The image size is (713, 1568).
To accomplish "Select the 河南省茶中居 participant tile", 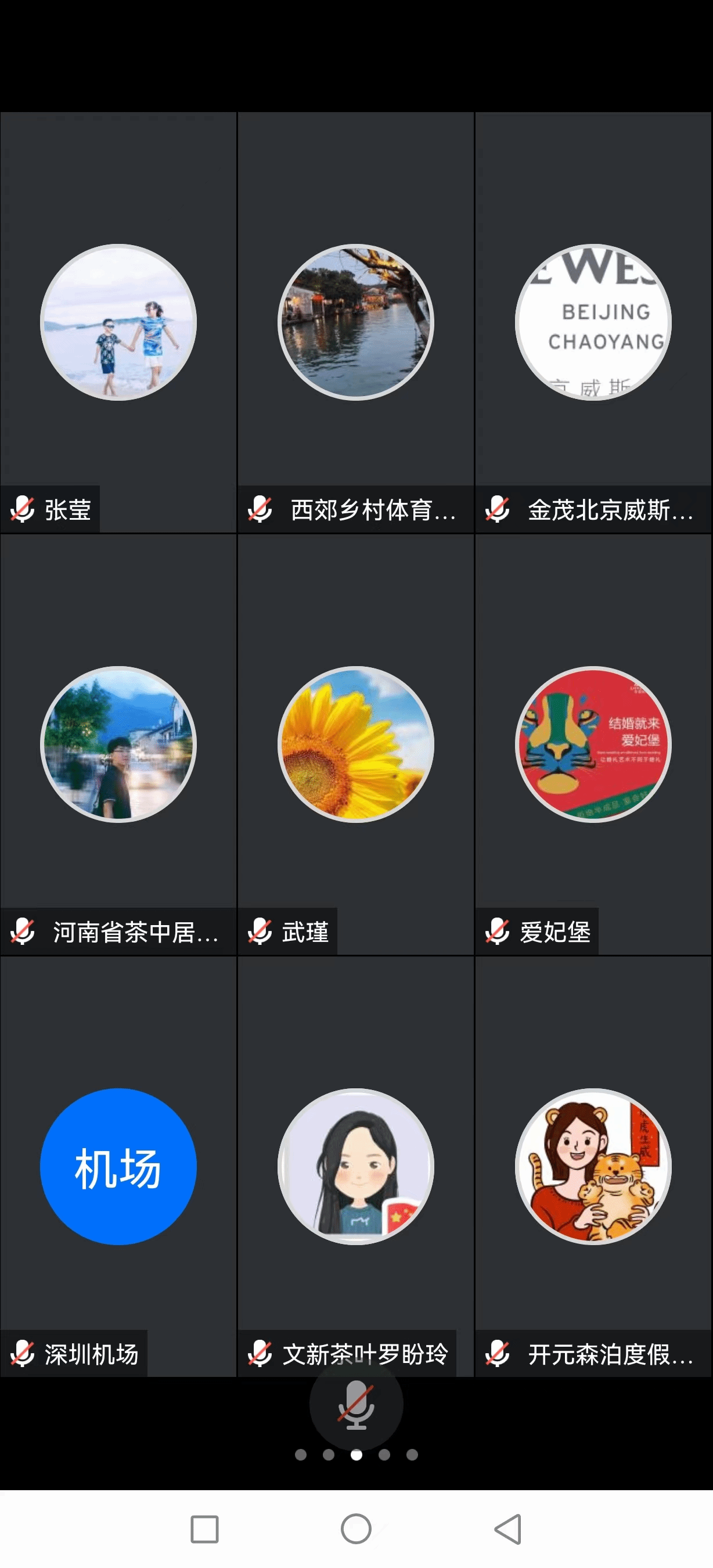I will (x=118, y=745).
